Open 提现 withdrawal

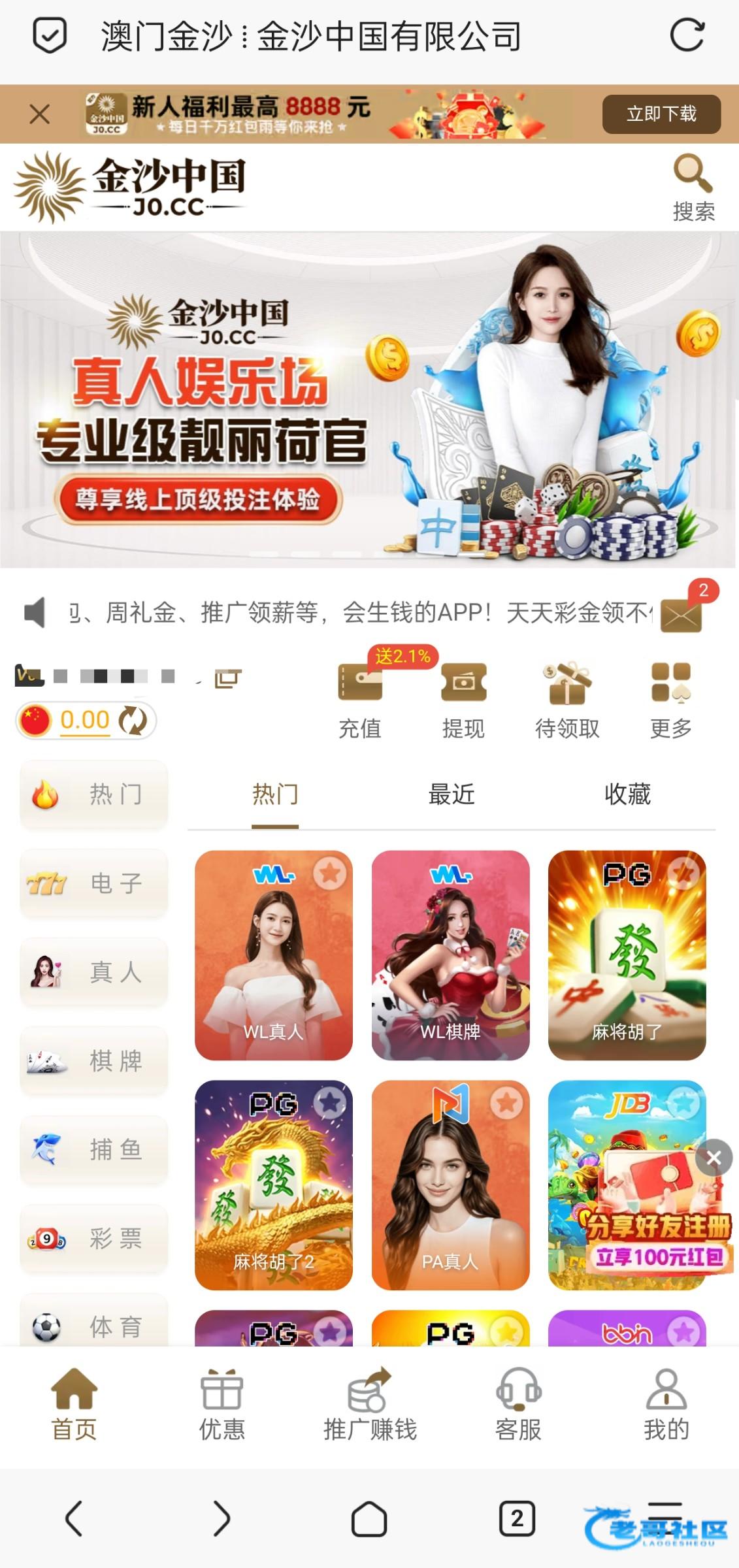pyautogui.click(x=463, y=699)
